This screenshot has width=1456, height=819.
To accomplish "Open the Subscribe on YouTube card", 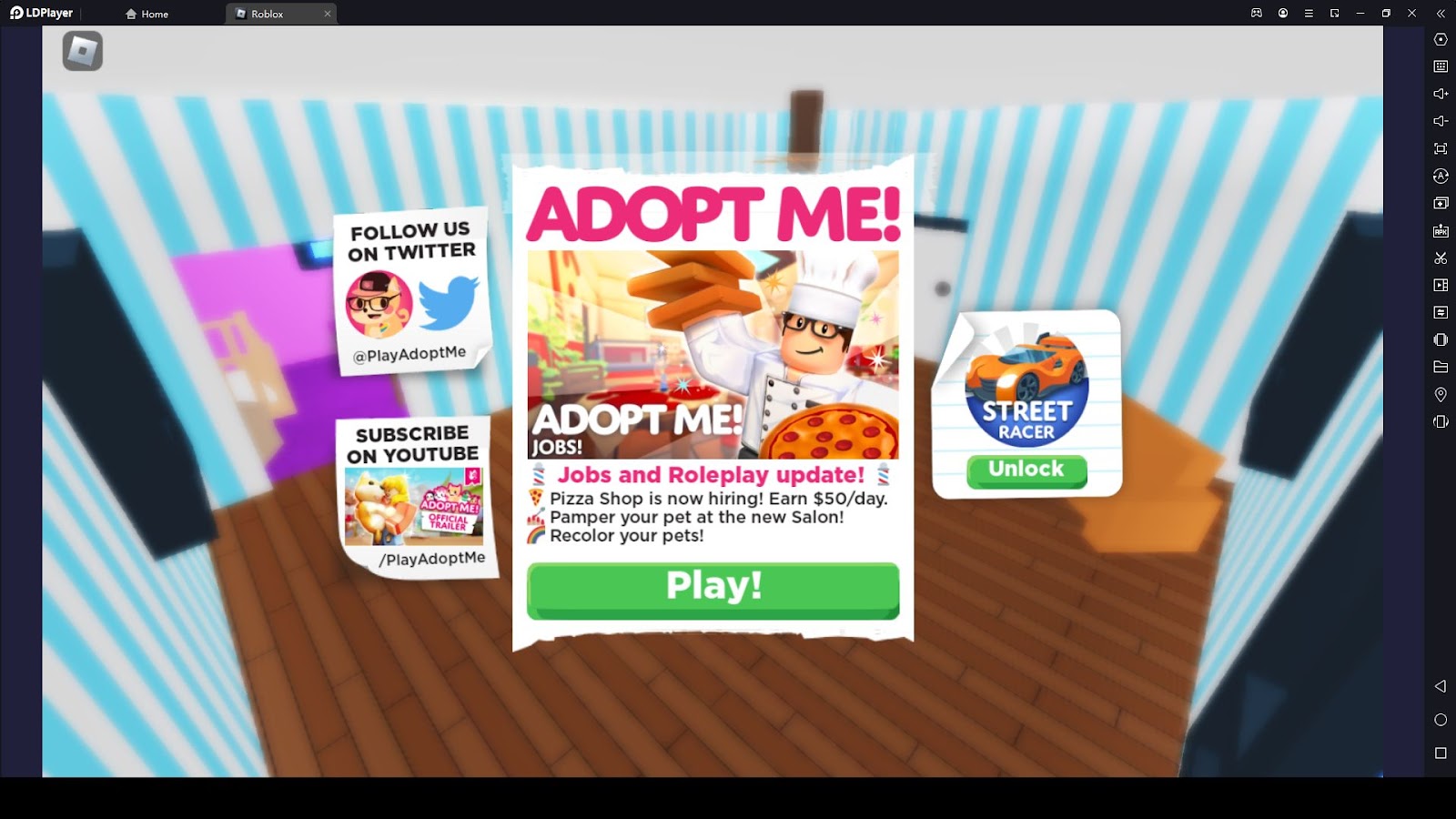I will coord(416,496).
